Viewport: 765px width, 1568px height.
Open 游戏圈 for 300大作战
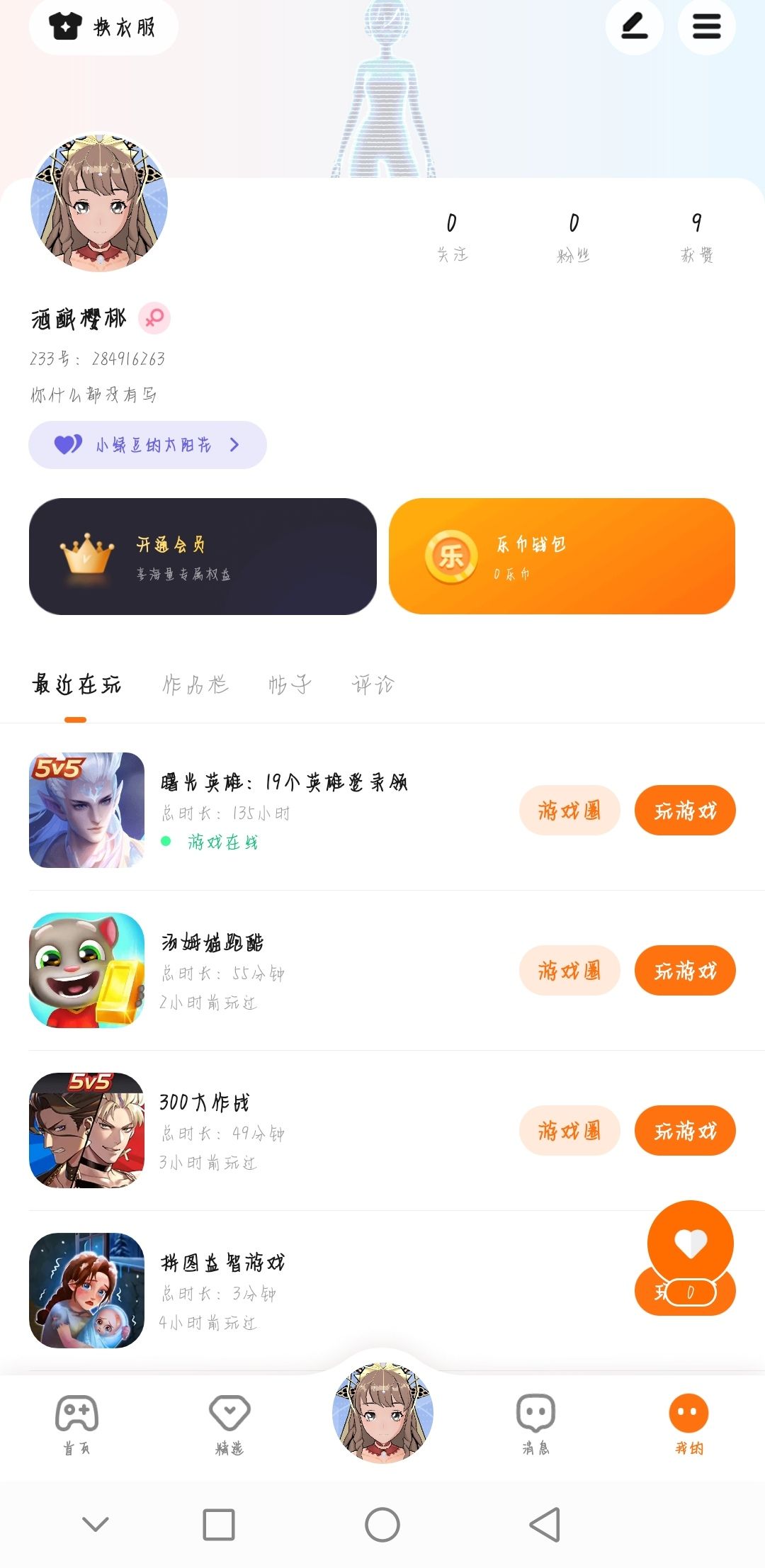(x=569, y=1130)
